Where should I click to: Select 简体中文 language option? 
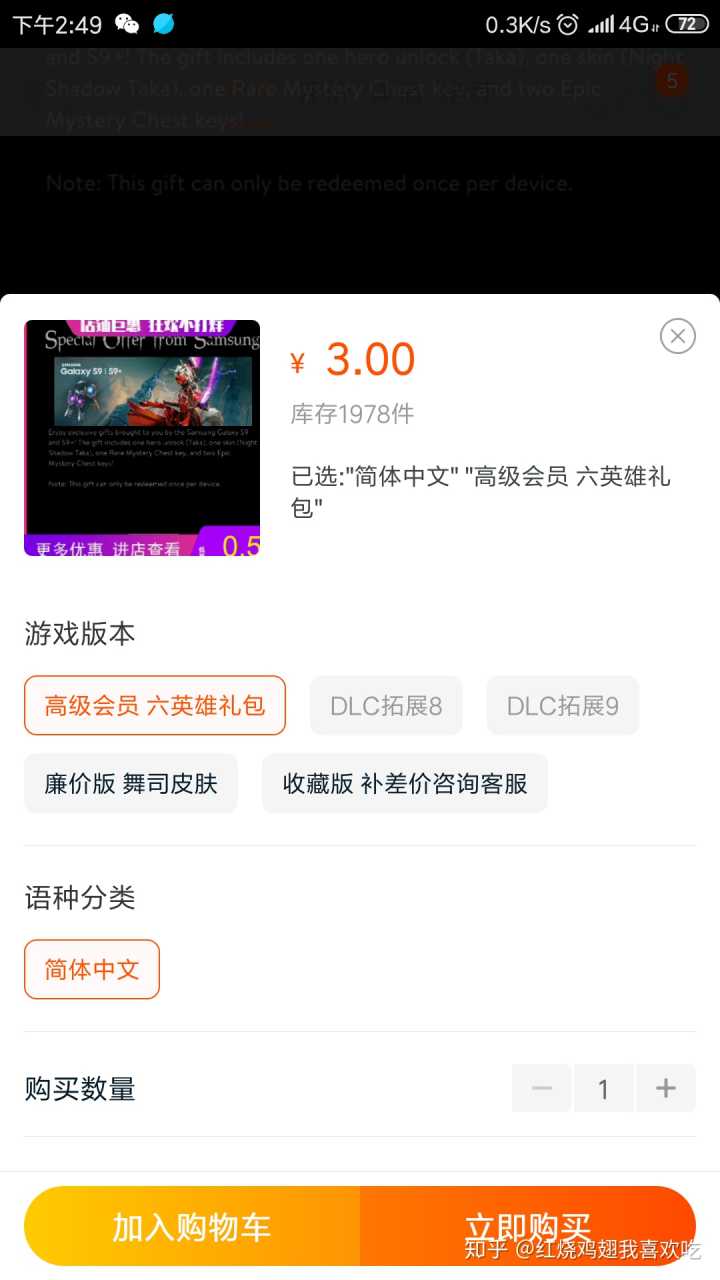92,969
